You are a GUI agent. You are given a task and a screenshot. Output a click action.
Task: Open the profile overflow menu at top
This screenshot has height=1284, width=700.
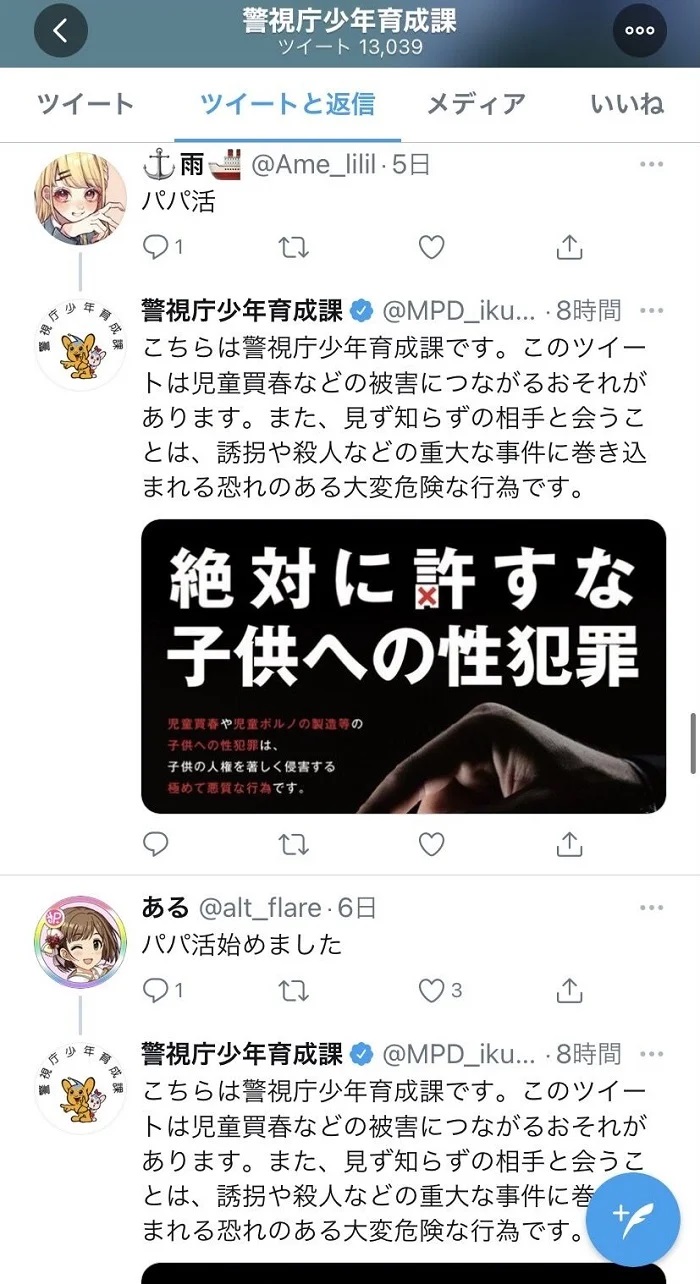pos(639,31)
